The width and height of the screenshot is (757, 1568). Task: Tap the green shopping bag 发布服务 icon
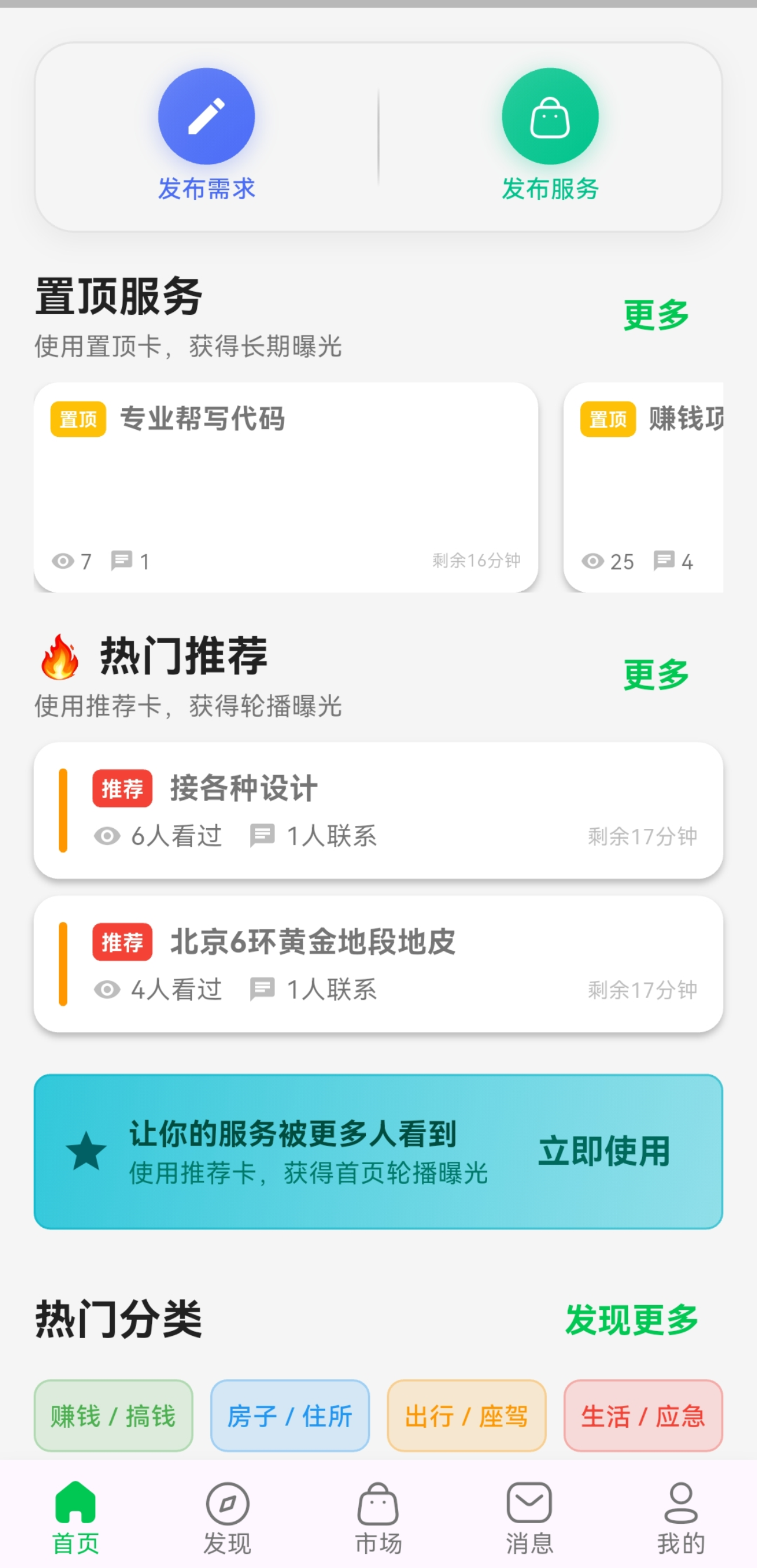click(x=550, y=117)
